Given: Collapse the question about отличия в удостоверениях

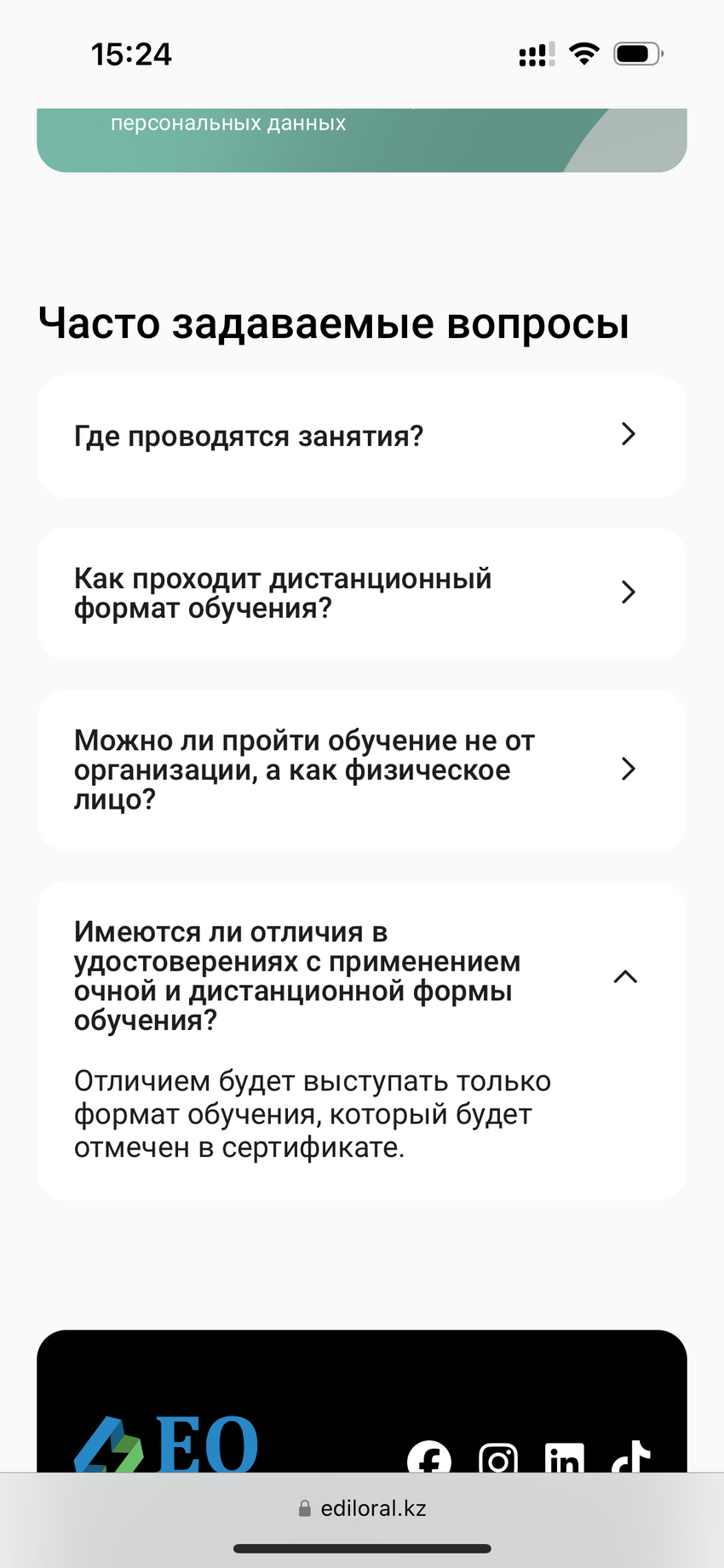Looking at the screenshot, I should click(625, 976).
